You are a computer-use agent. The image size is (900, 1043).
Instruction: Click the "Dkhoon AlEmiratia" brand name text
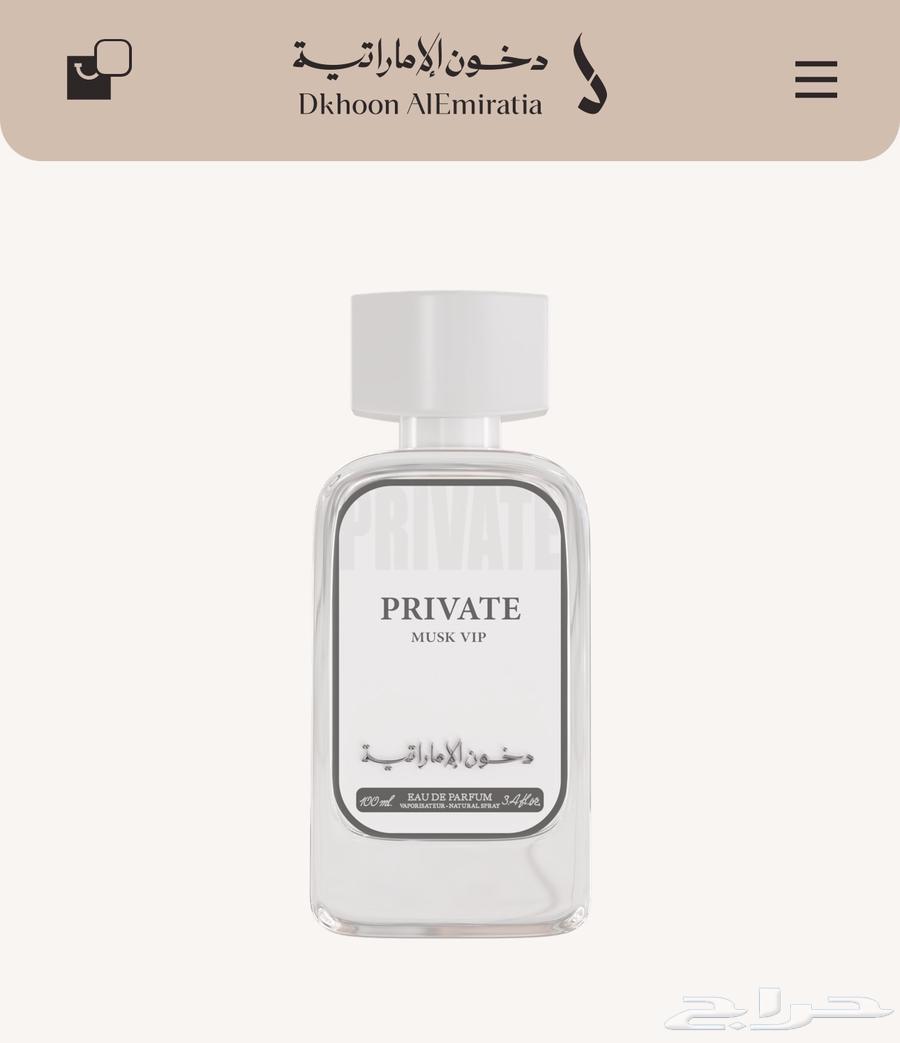(x=420, y=103)
